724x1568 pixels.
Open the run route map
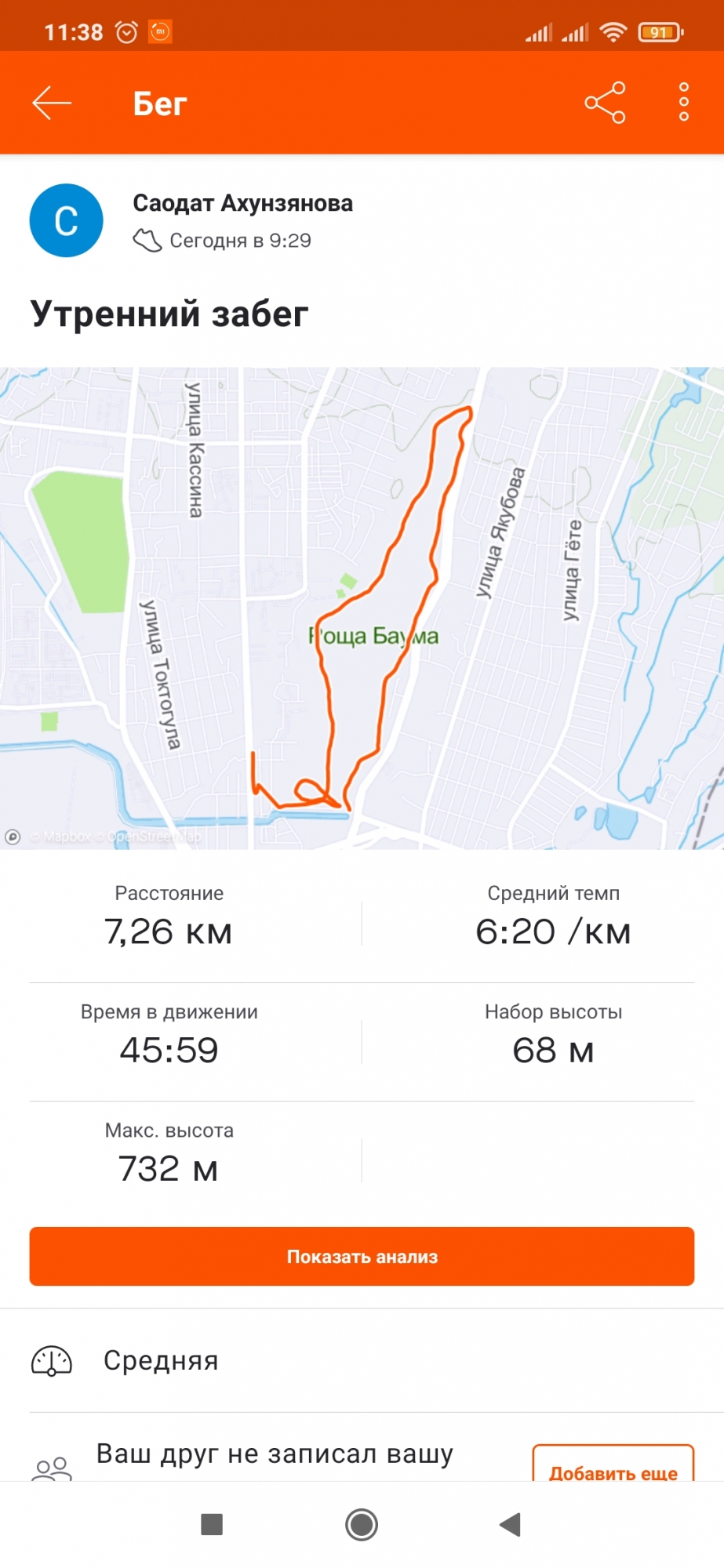tap(362, 608)
